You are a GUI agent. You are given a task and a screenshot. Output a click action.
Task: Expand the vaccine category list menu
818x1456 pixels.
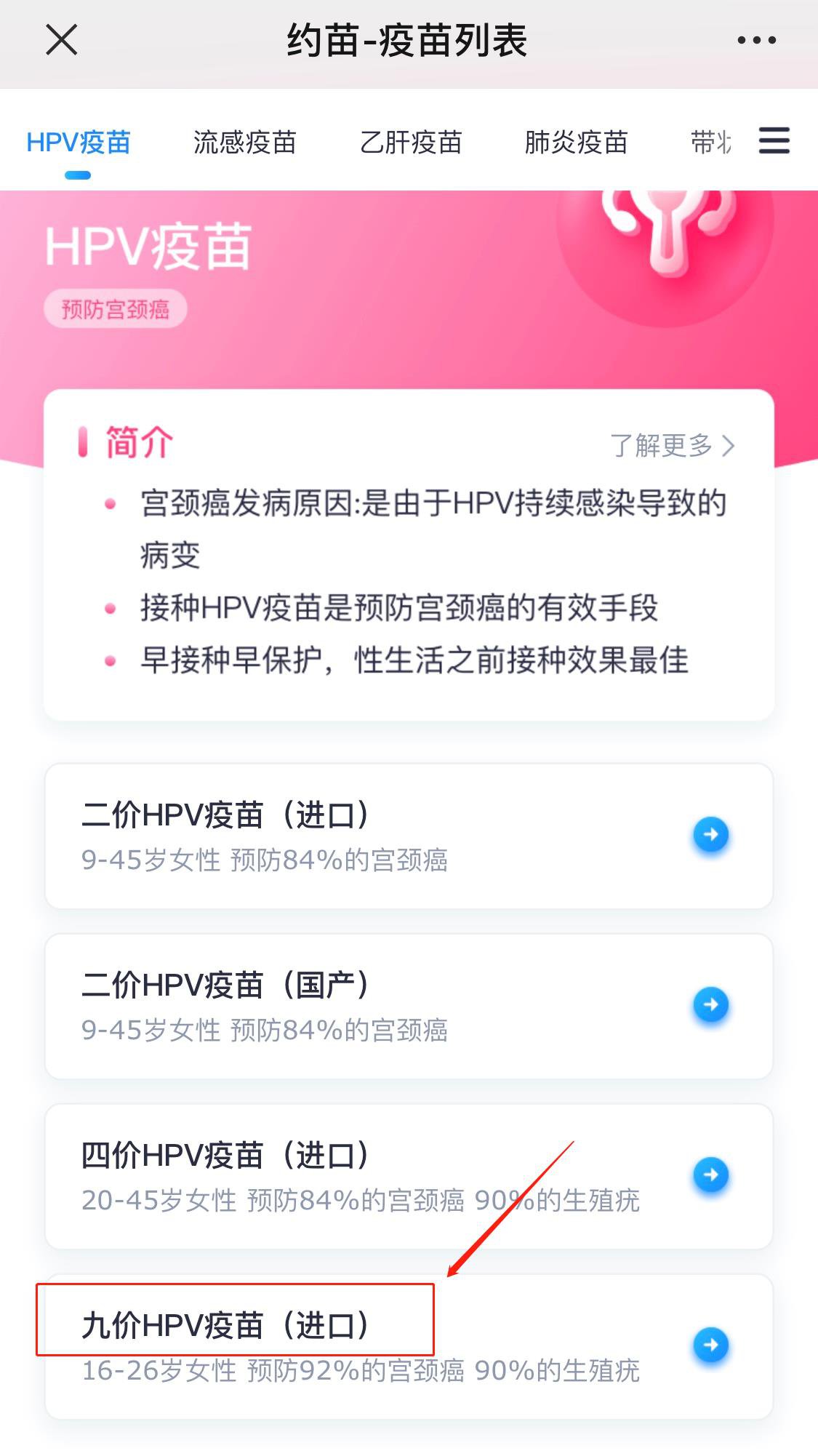pos(774,140)
